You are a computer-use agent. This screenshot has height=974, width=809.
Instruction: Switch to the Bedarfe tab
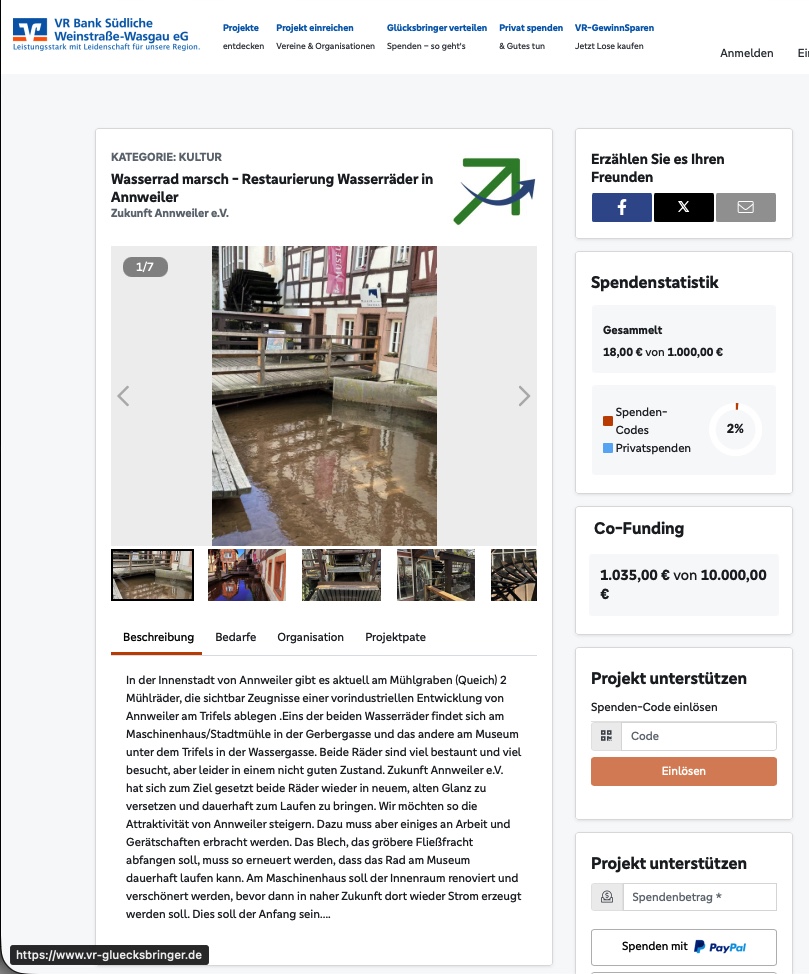click(x=235, y=637)
